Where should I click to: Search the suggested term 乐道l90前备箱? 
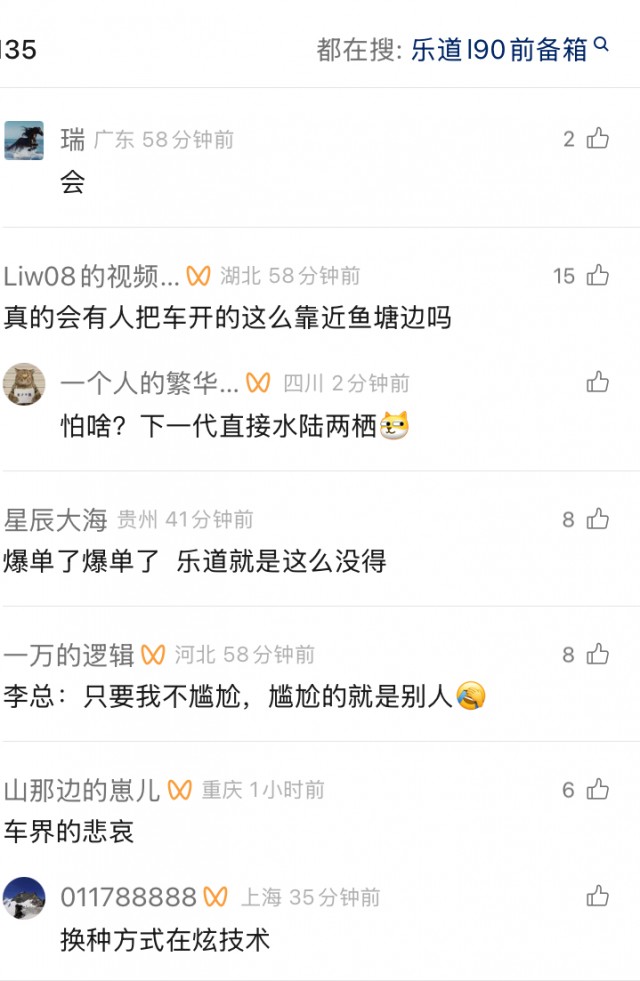(x=499, y=50)
